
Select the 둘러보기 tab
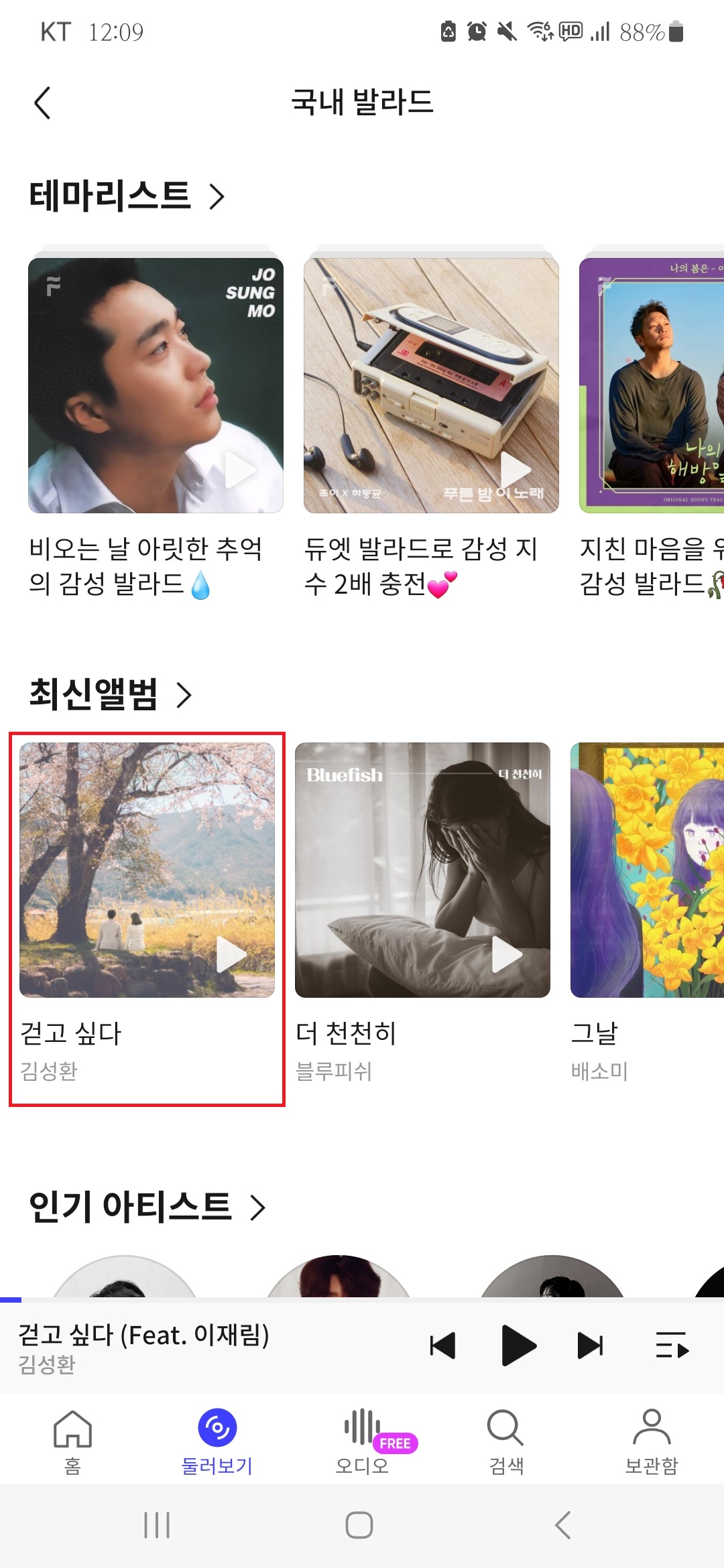pyautogui.click(x=217, y=1441)
